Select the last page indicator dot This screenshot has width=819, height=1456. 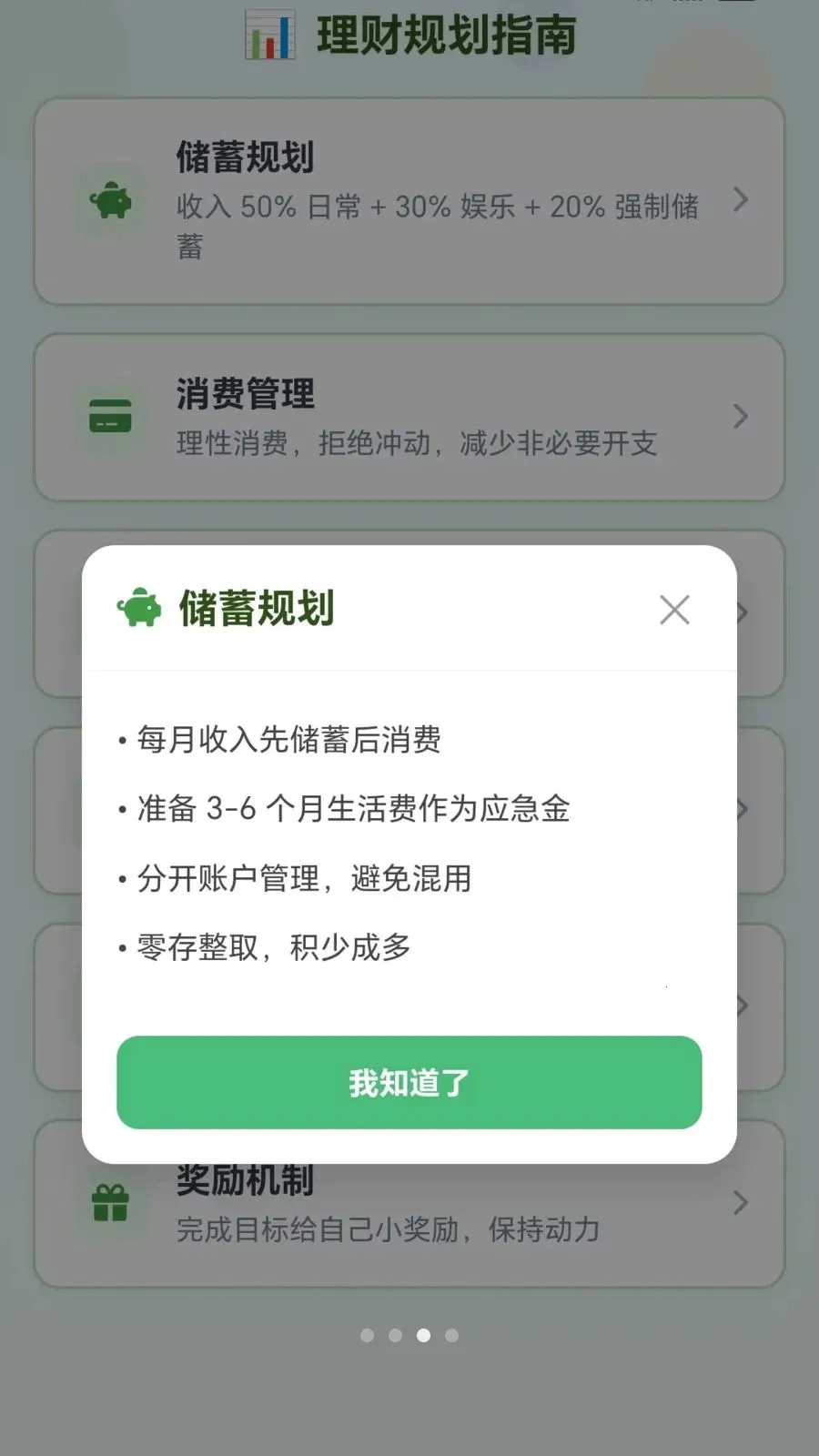pyautogui.click(x=451, y=1336)
